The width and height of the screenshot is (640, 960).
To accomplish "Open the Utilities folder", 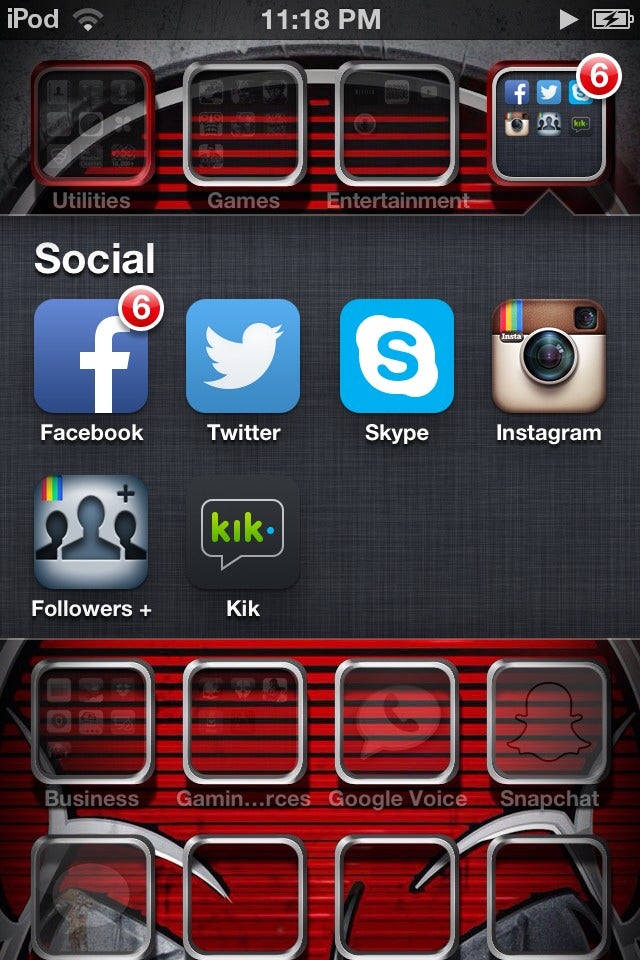I will 91,122.
